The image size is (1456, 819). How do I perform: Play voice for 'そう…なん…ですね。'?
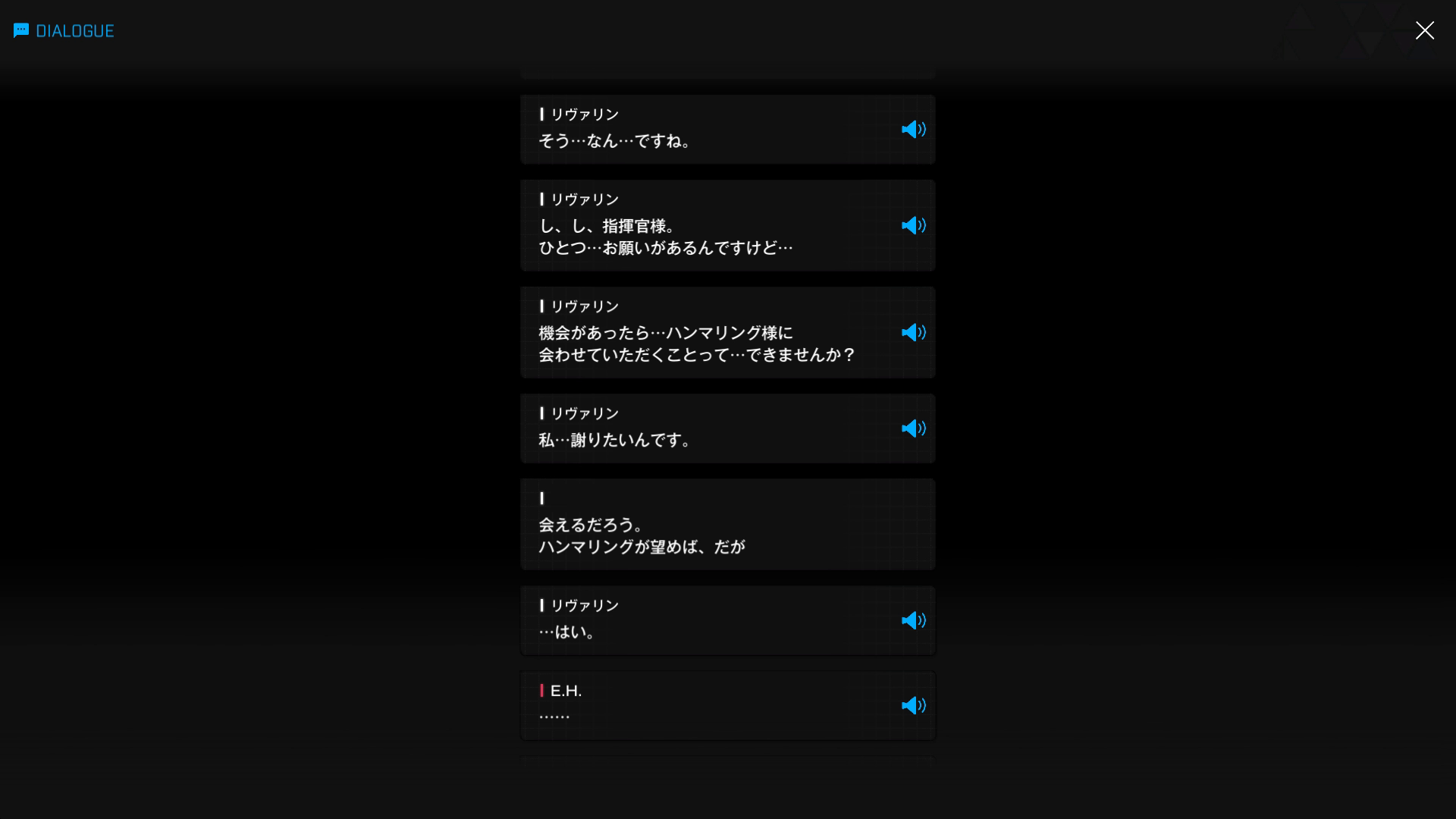pyautogui.click(x=913, y=130)
